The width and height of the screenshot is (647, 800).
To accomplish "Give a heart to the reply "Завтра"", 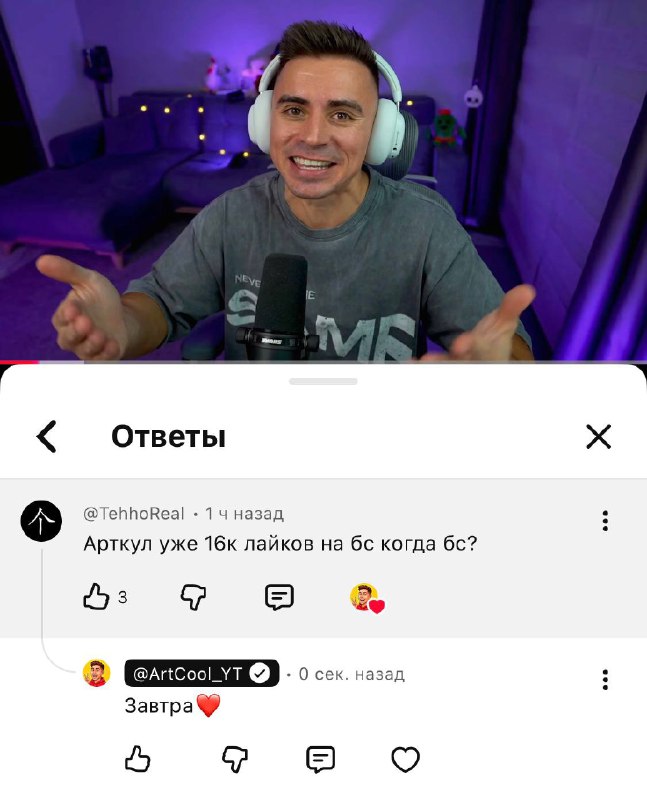I will tap(405, 760).
